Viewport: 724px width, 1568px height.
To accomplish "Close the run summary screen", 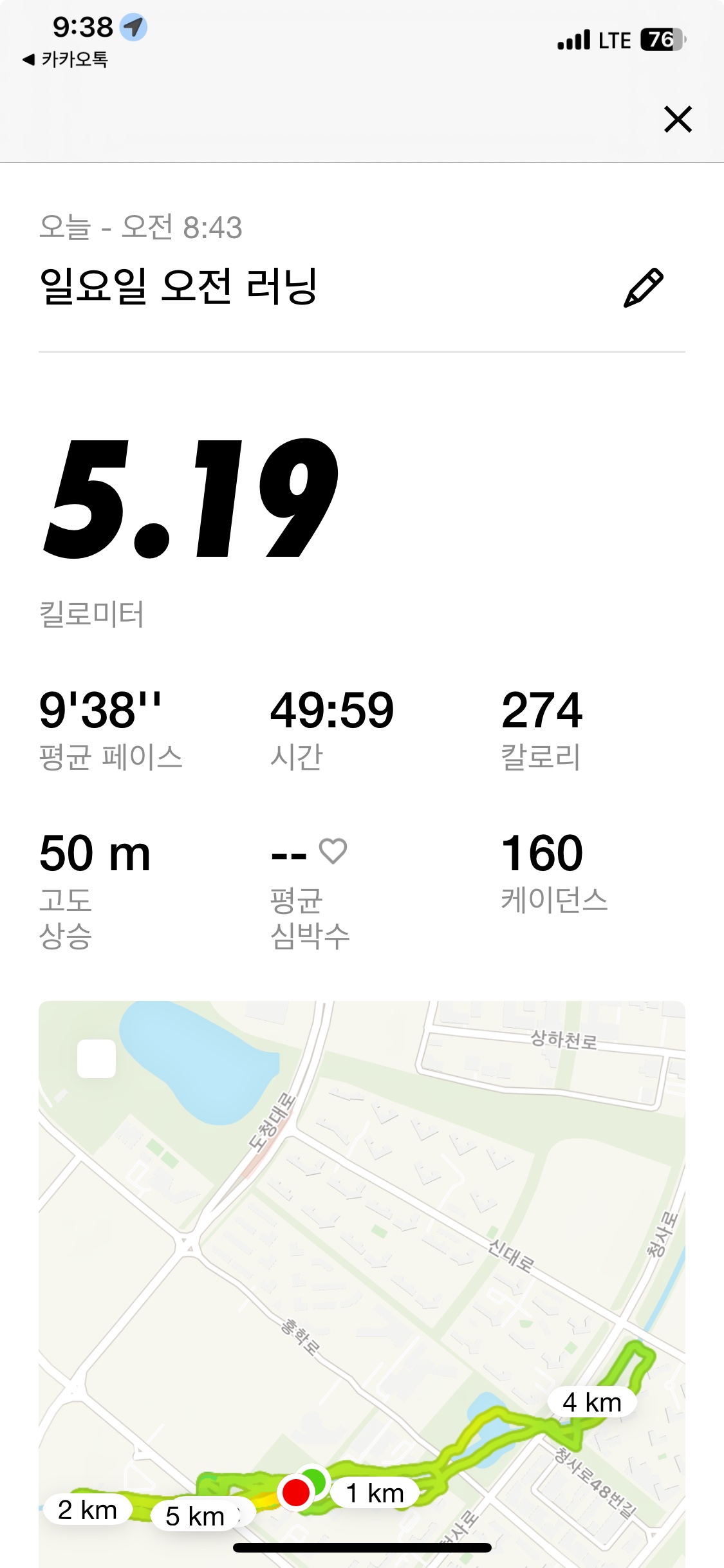I will (678, 119).
